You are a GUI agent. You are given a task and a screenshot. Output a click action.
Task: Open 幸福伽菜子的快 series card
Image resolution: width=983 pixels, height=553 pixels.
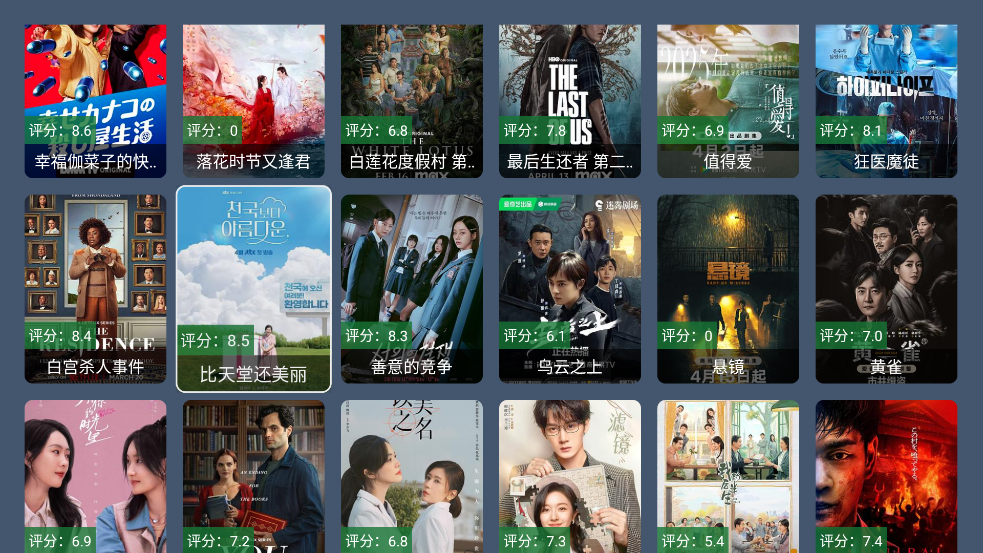pyautogui.click(x=95, y=100)
